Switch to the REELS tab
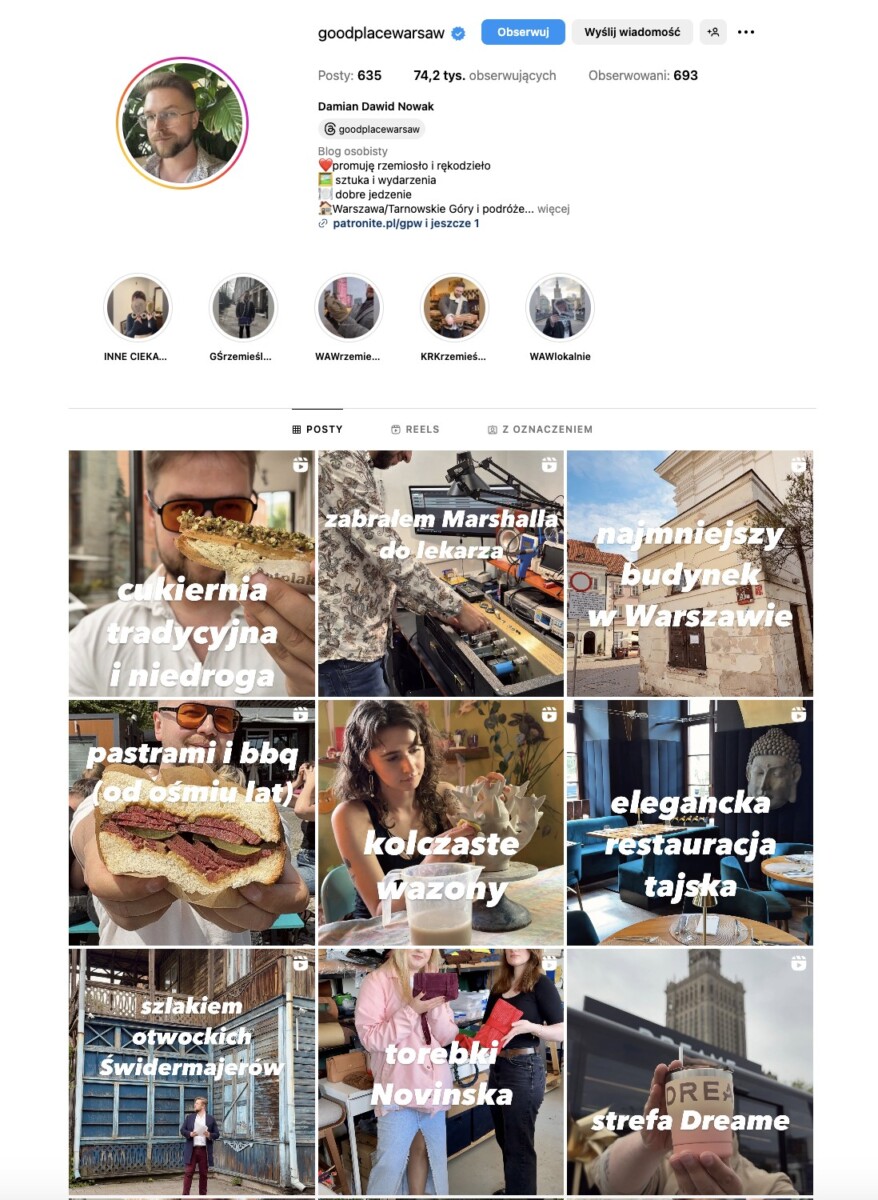The height and width of the screenshot is (1200, 878). tap(415, 429)
